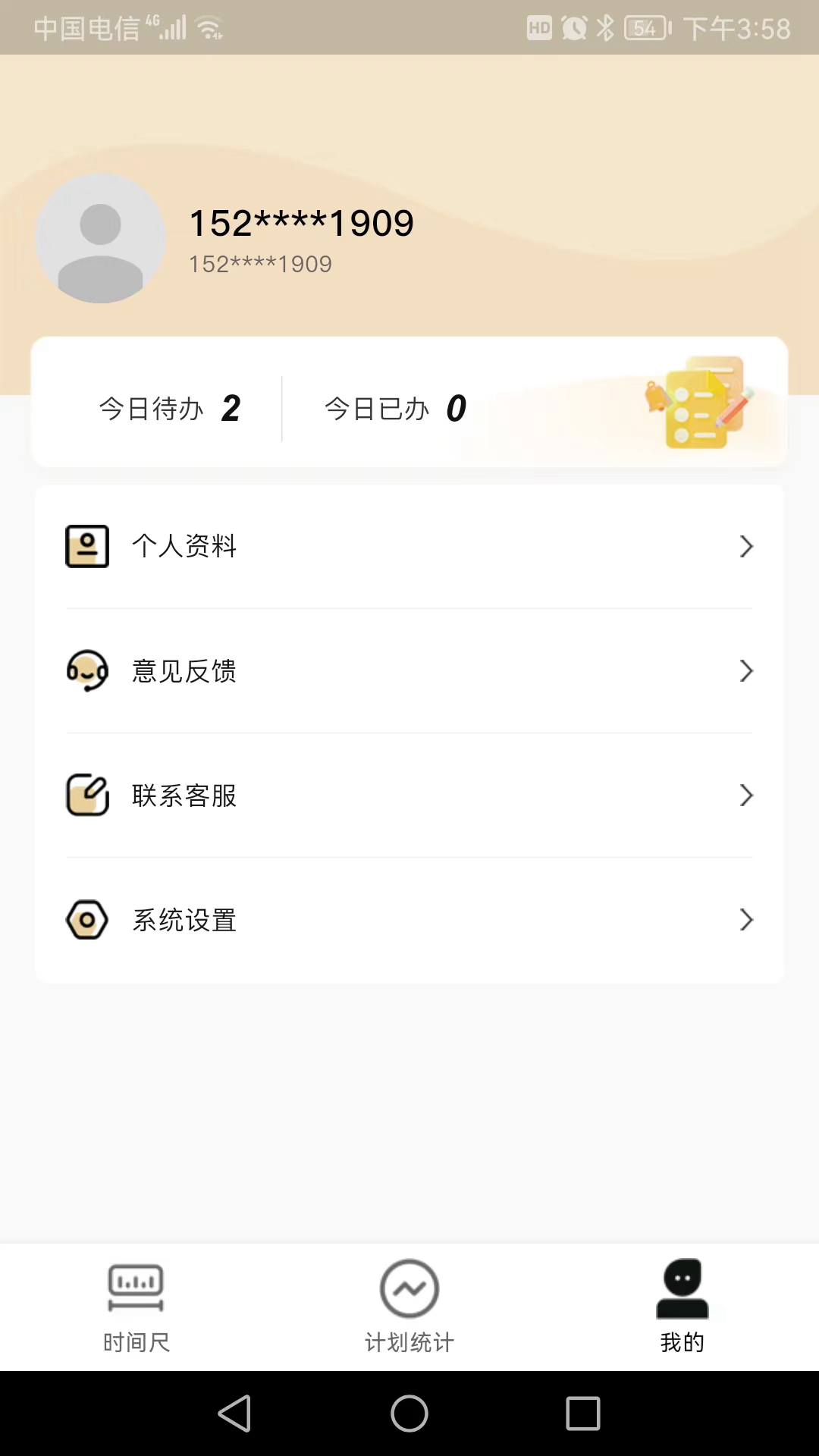
Task: Tap the 今日待办 pending count 2
Action: [230, 408]
